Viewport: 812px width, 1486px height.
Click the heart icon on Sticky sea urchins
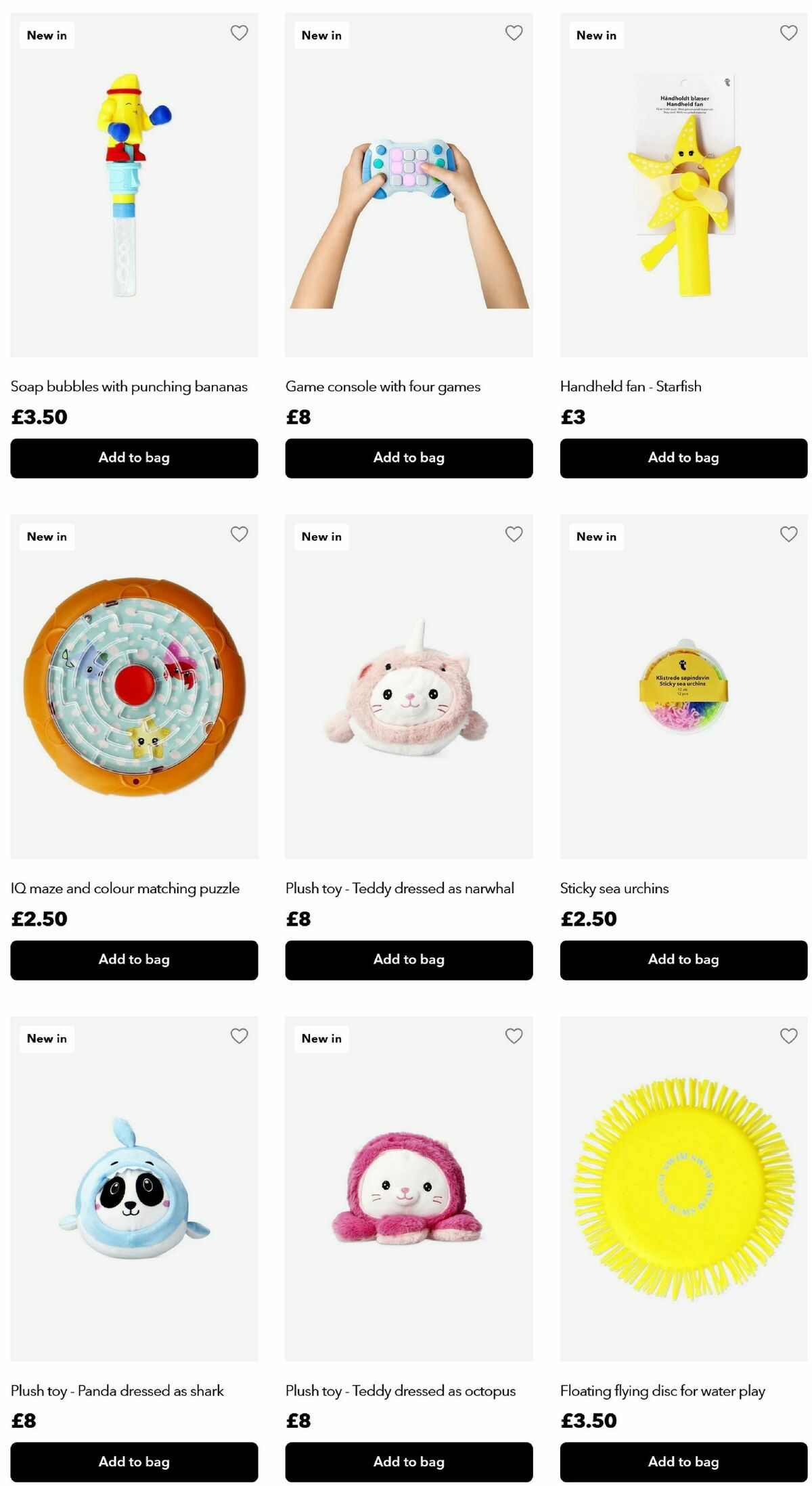coord(788,534)
